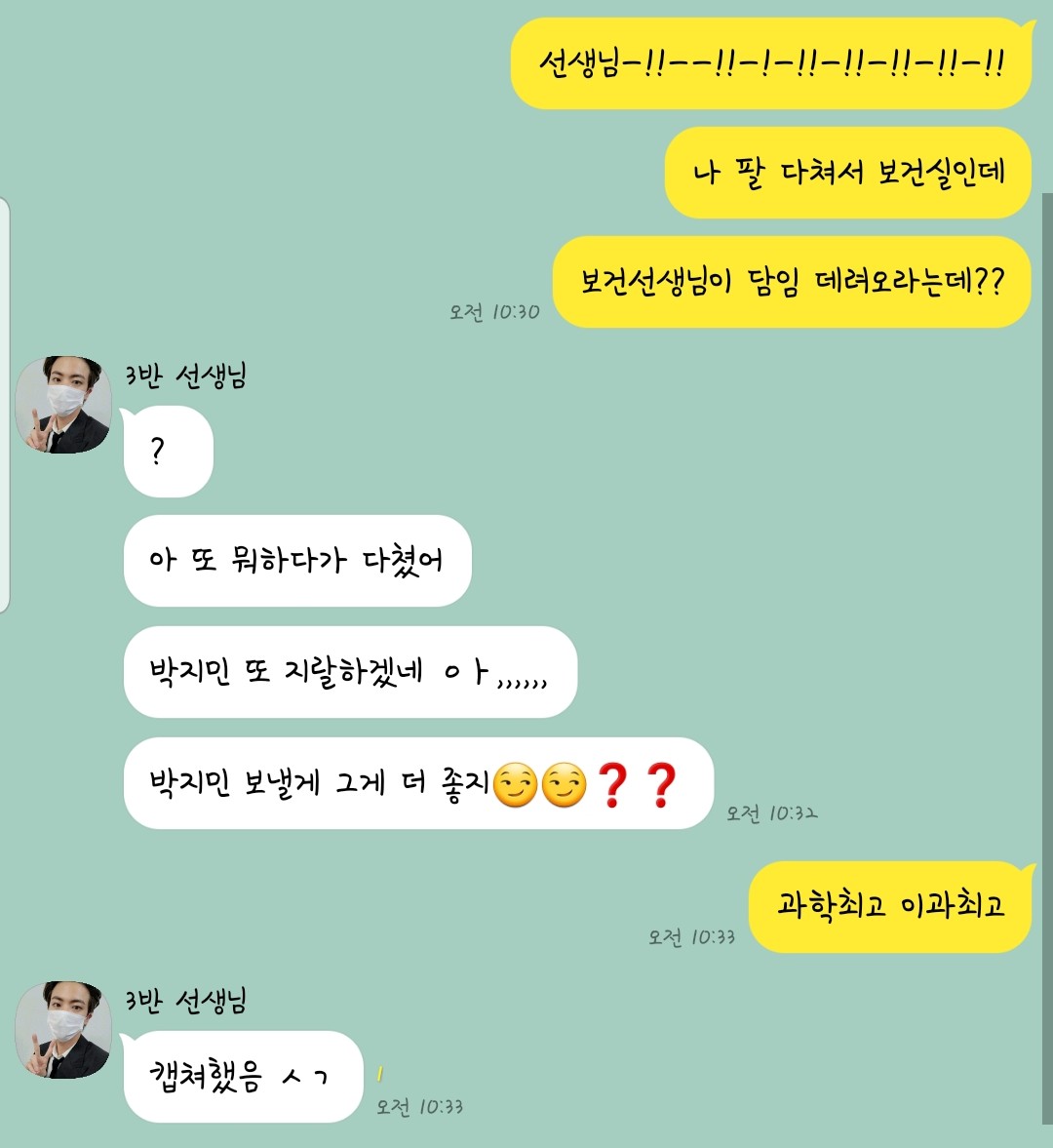This screenshot has width=1053, height=1148.
Task: Click the 아 또 뭐하다가 다쳤어 reply
Action: pos(297,558)
